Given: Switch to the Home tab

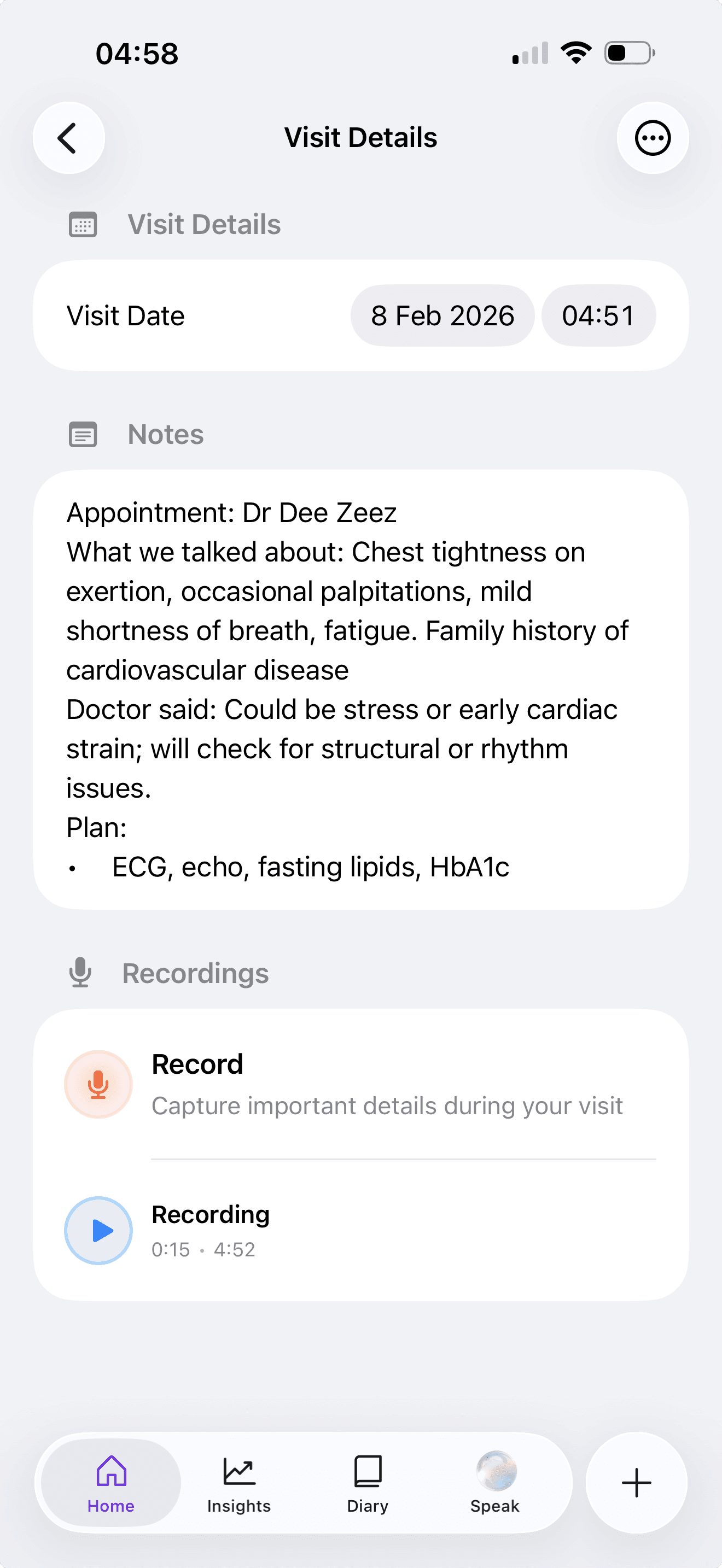Looking at the screenshot, I should pyautogui.click(x=111, y=1483).
